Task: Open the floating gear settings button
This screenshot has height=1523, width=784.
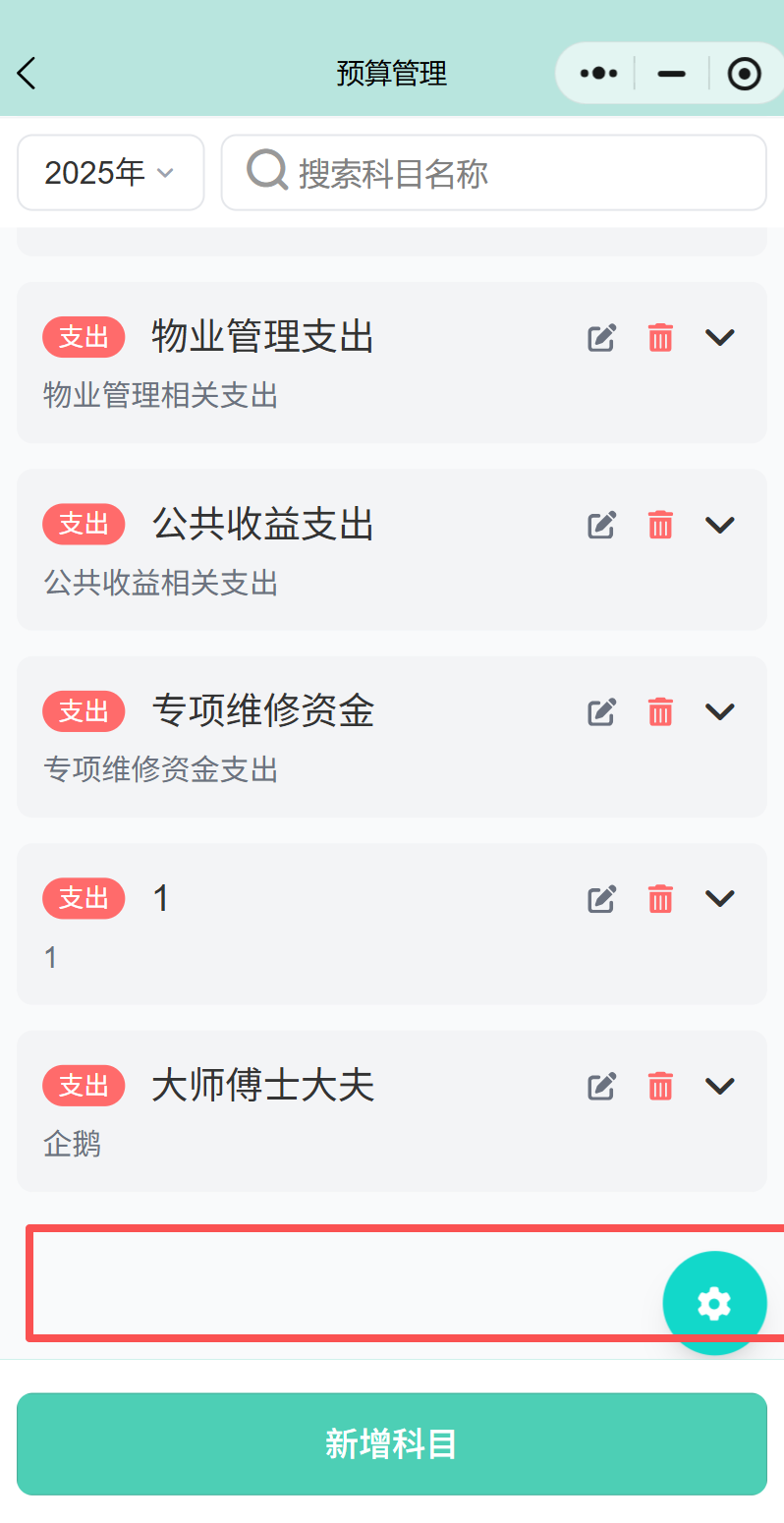Action: 714,1303
